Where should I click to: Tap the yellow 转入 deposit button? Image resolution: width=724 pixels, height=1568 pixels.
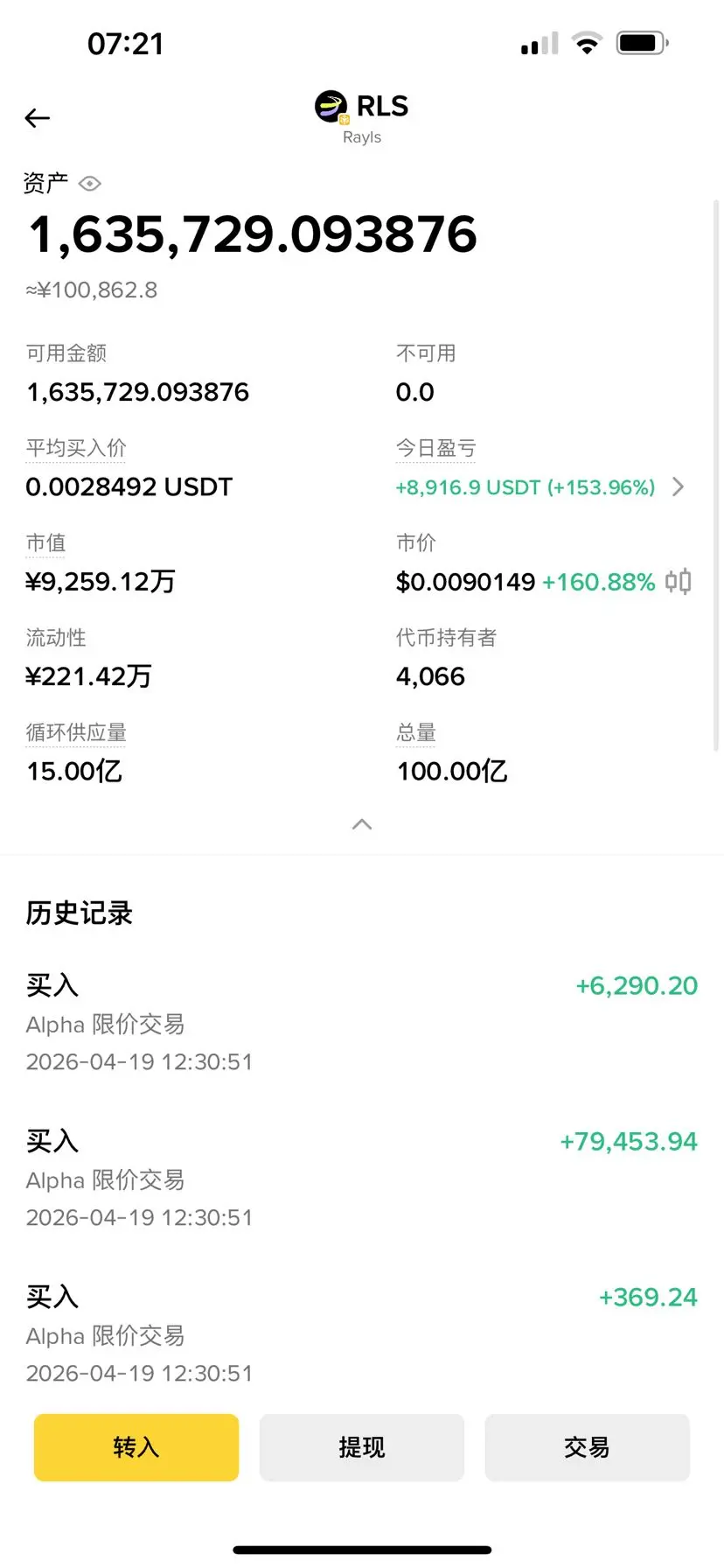pos(136,1447)
